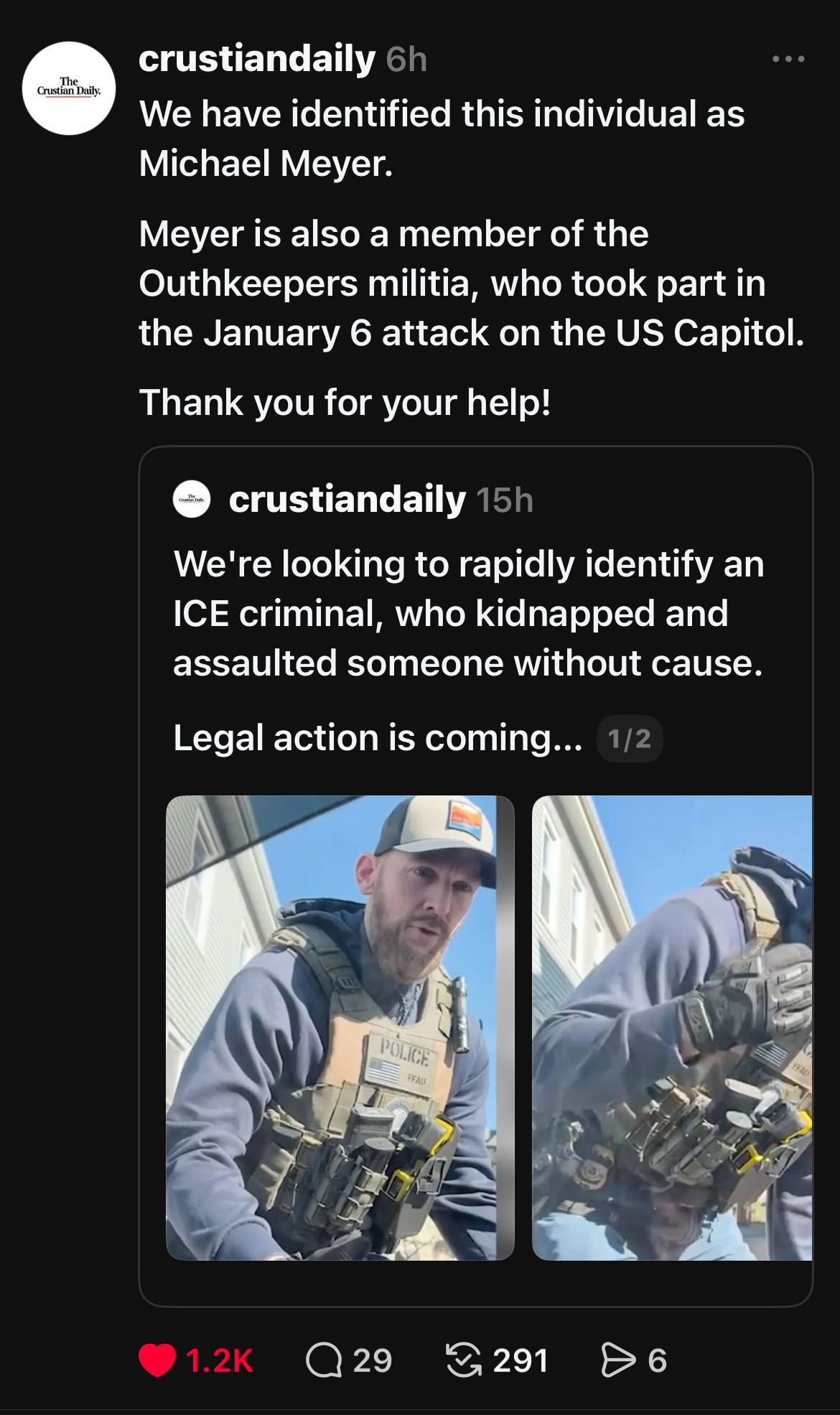Image resolution: width=840 pixels, height=1415 pixels.
Task: Open replies with the comment icon
Action: [x=324, y=1360]
